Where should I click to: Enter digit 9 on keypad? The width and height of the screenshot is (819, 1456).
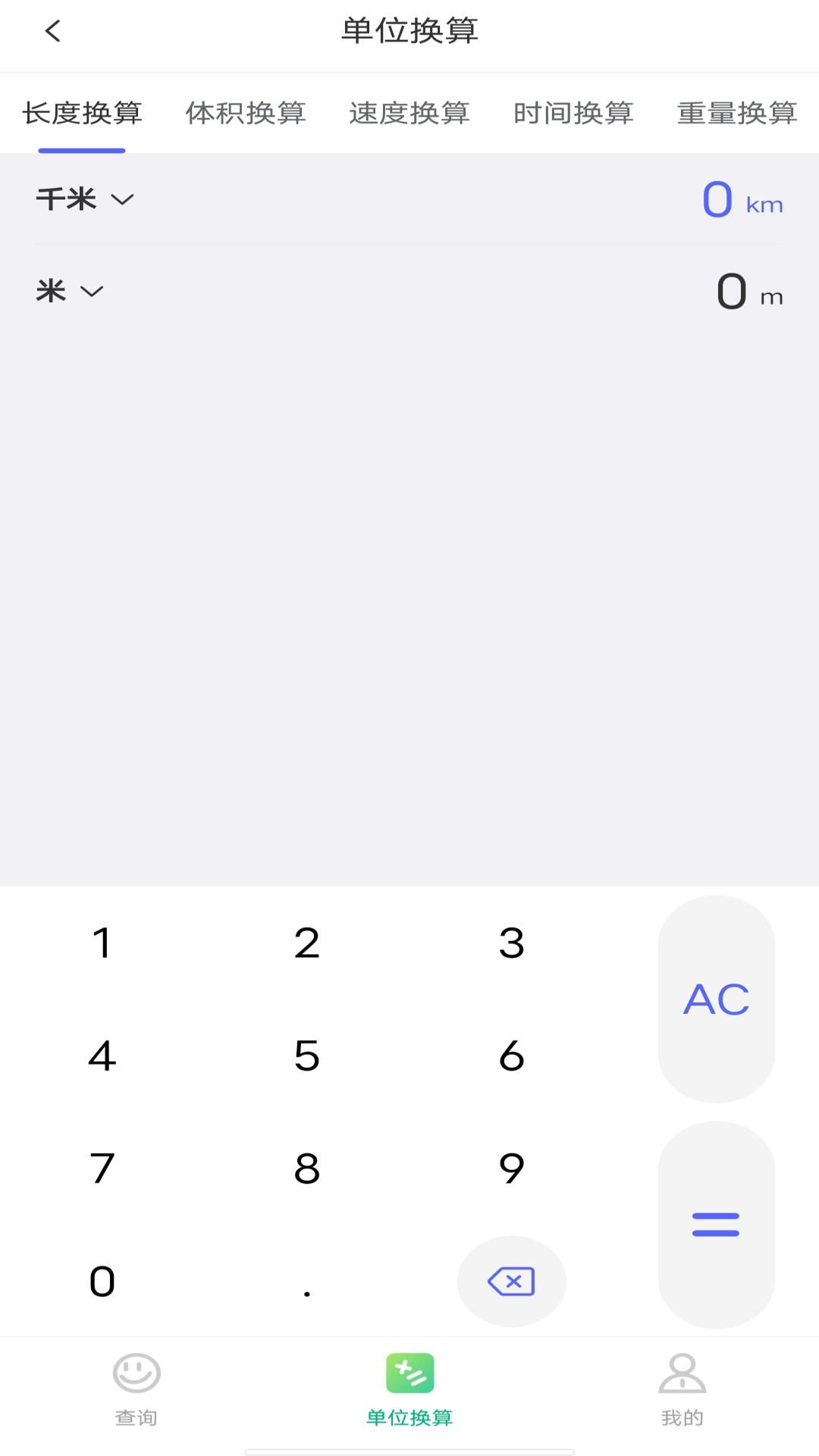click(x=512, y=1169)
